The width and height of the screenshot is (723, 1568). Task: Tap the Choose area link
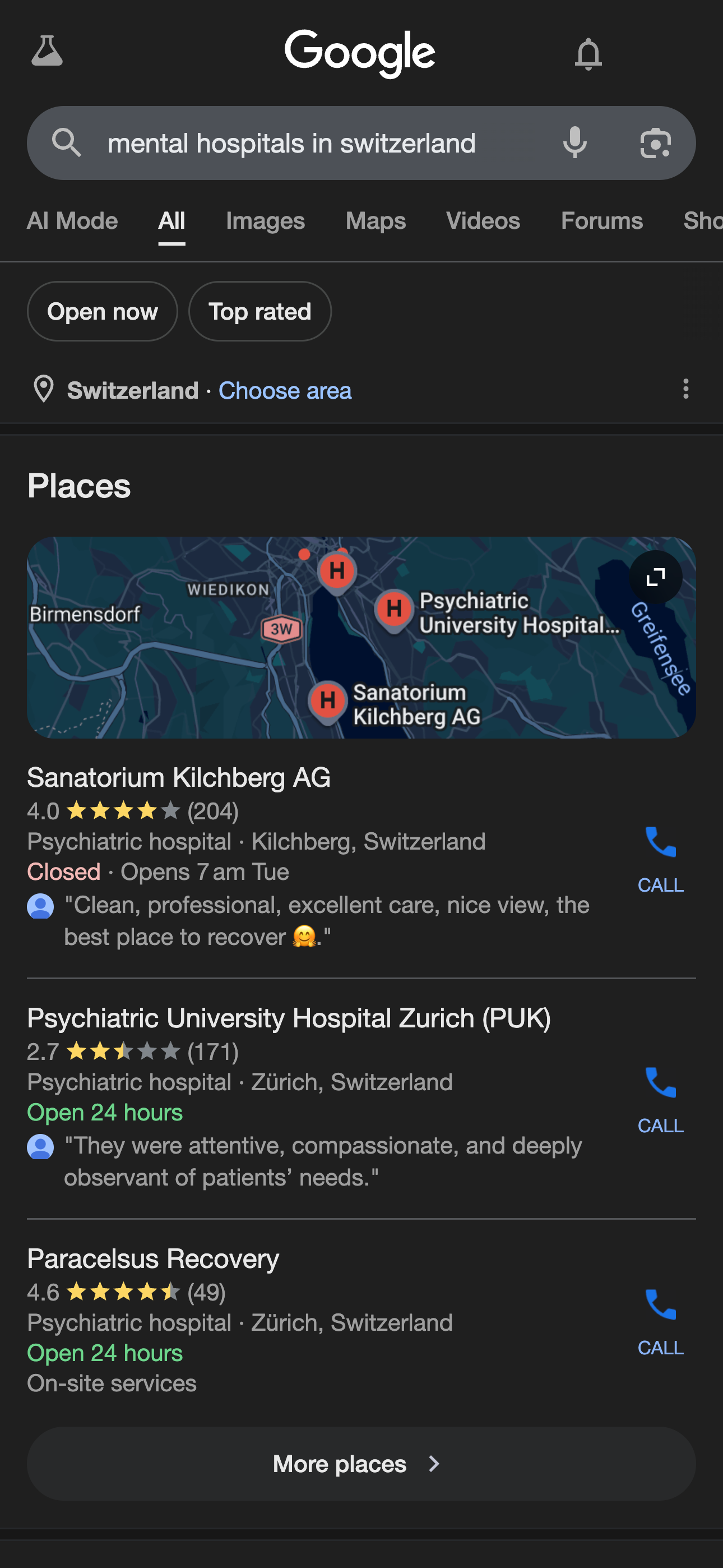coord(285,391)
